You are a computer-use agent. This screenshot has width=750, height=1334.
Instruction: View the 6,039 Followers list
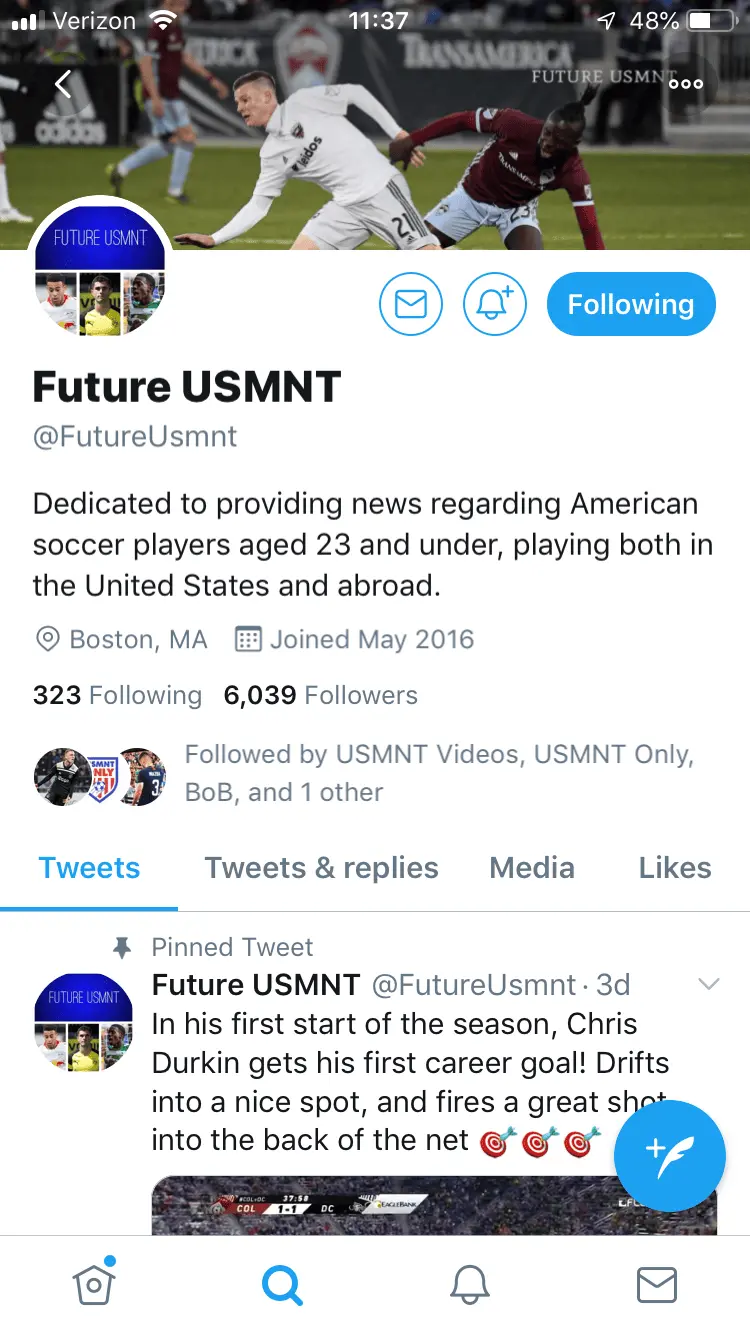[x=321, y=695]
